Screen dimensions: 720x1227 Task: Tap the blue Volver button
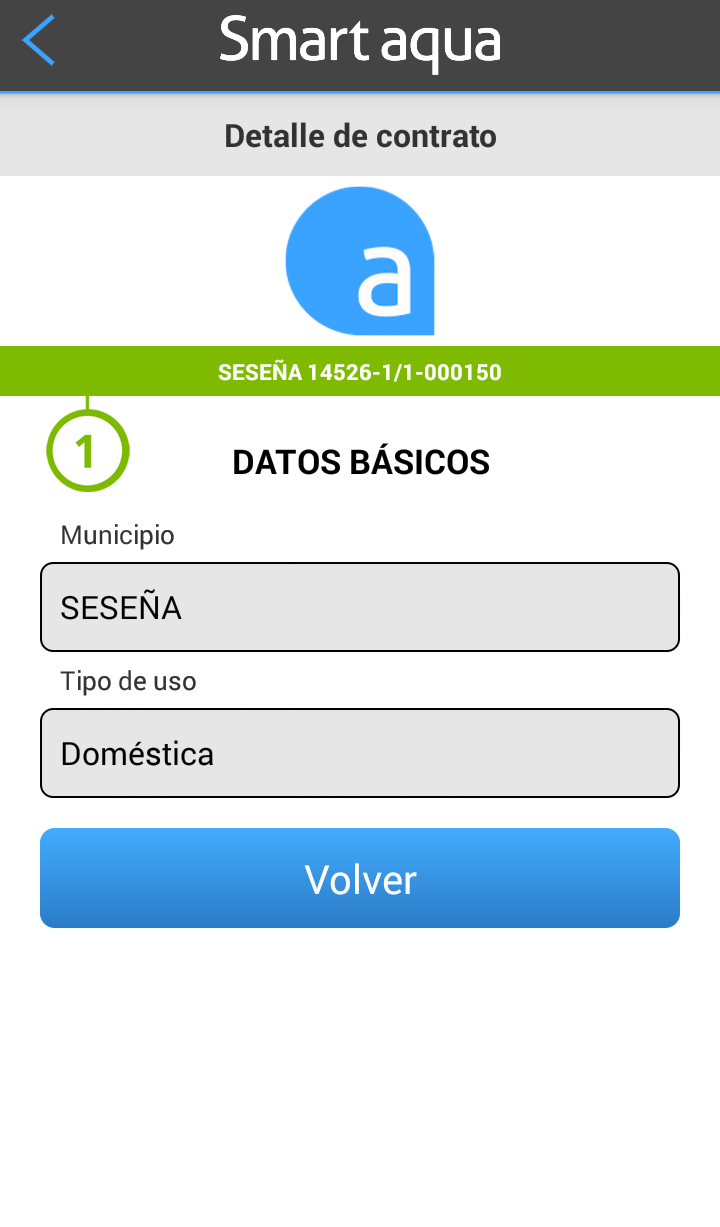click(x=360, y=878)
